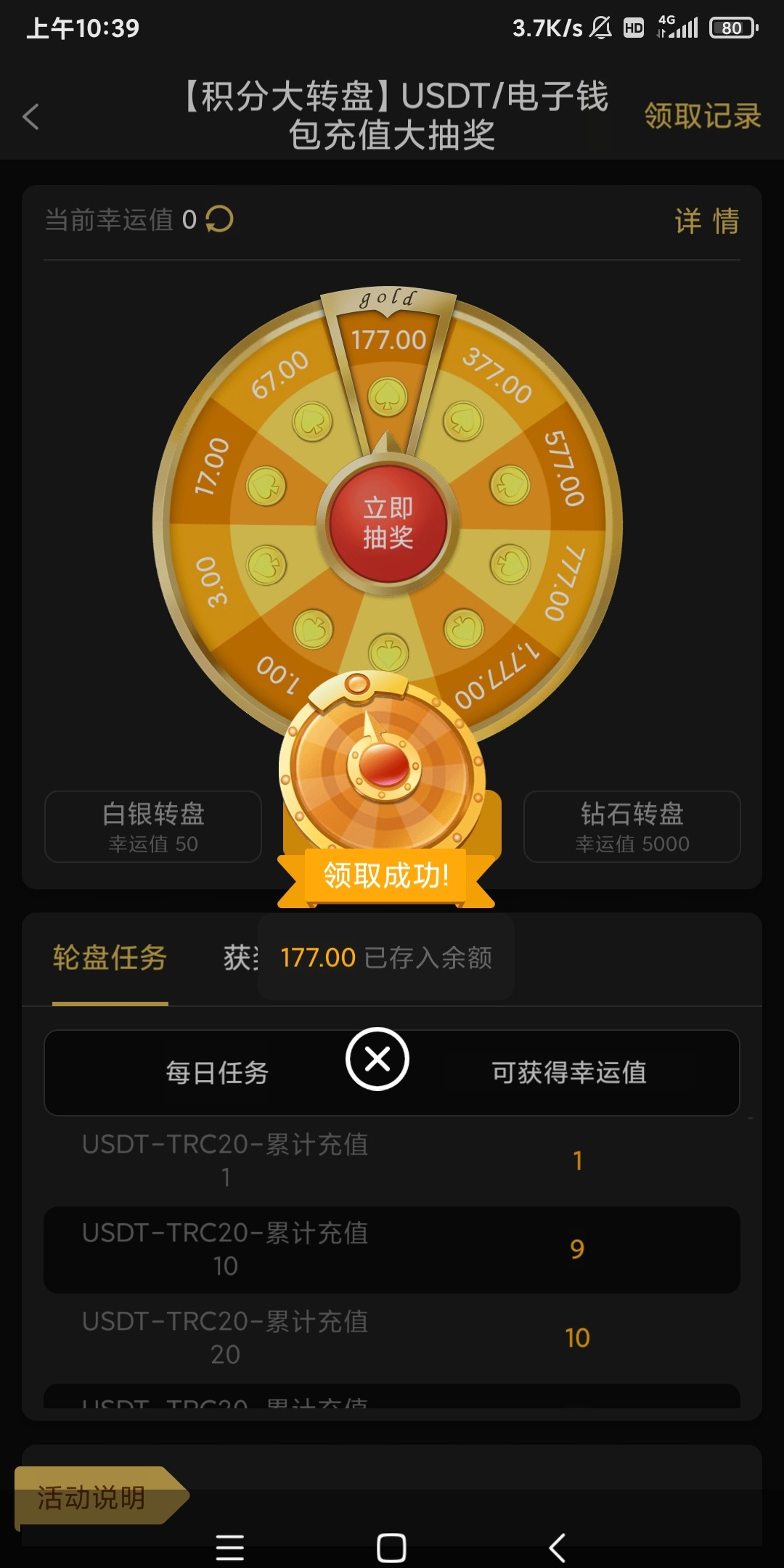
Task: Switch to 钻石转盘 diamond wheel
Action: tap(632, 826)
